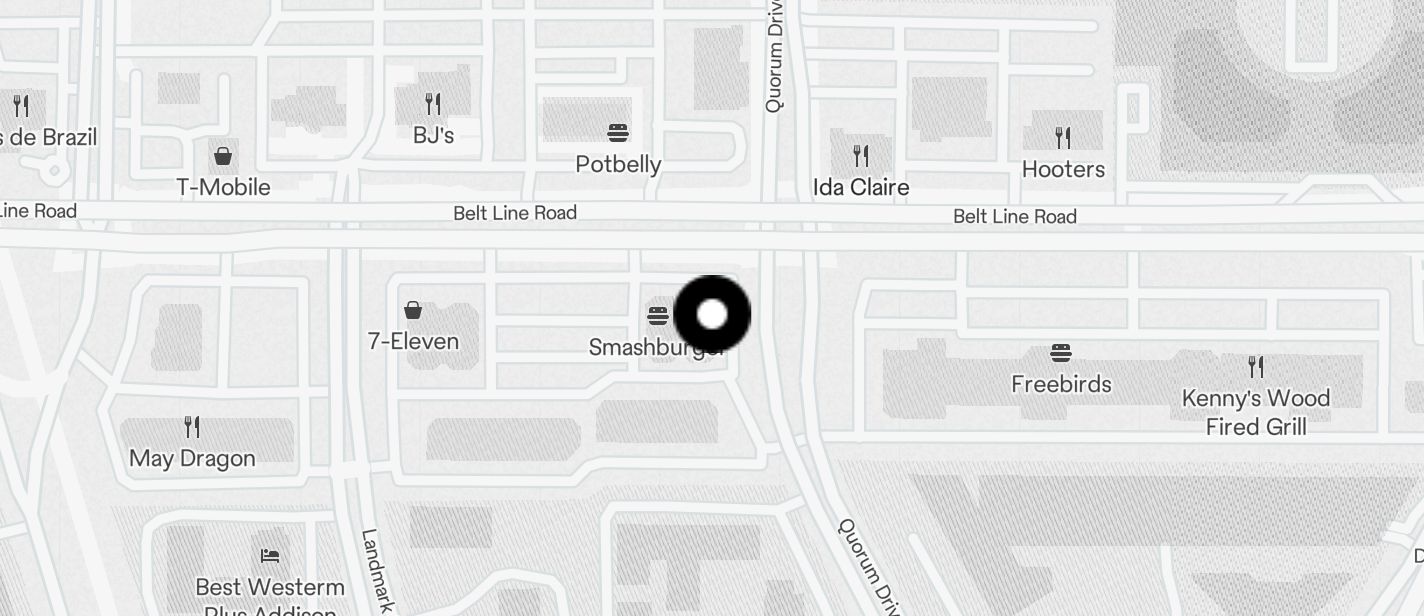Tap the Ida Claire restaurant marker
The width and height of the screenshot is (1424, 616).
click(861, 156)
